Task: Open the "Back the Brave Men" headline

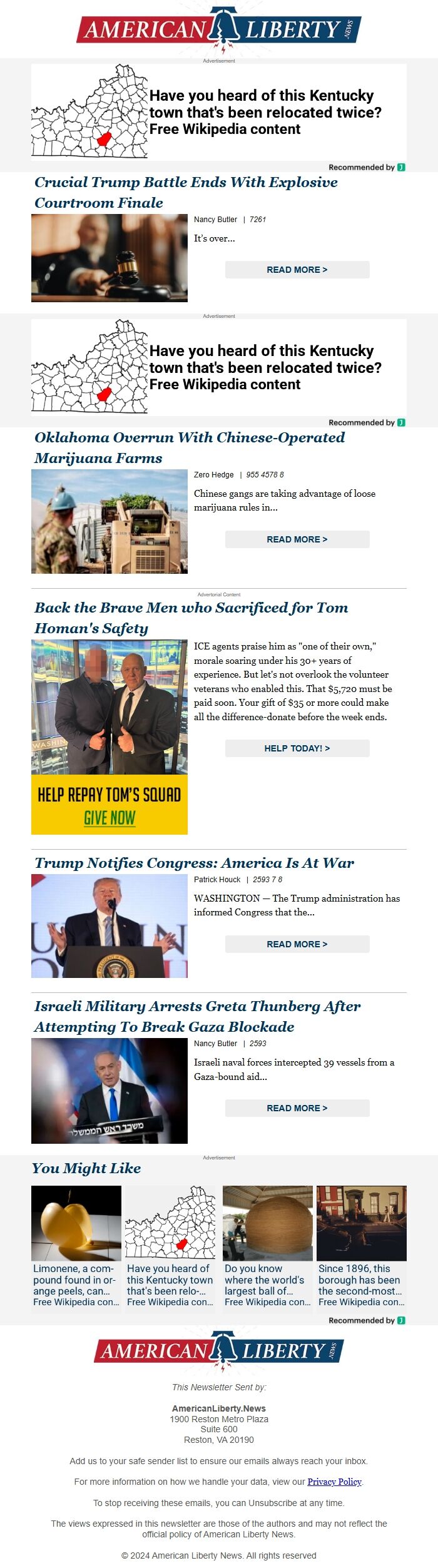Action: (x=191, y=618)
